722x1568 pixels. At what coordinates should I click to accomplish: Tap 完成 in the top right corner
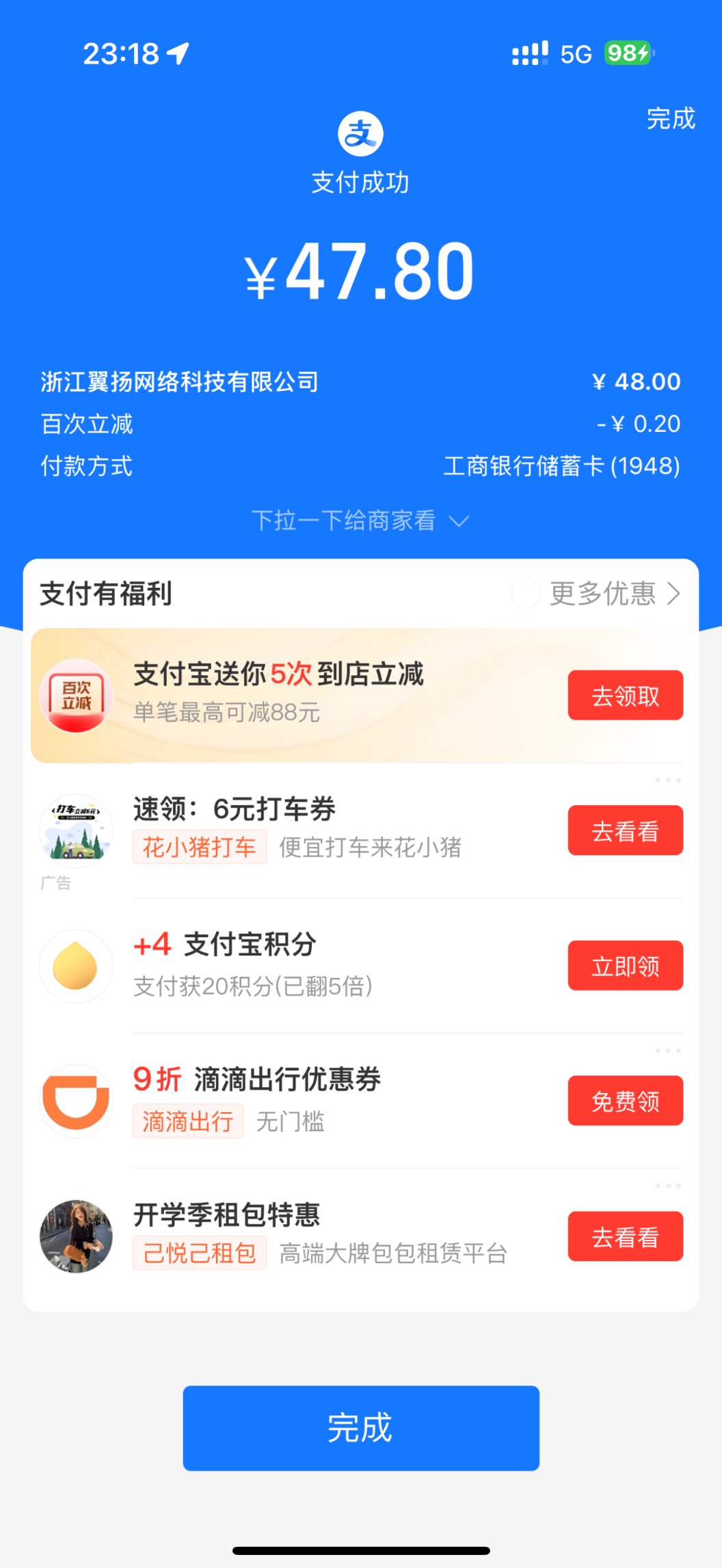coord(670,119)
